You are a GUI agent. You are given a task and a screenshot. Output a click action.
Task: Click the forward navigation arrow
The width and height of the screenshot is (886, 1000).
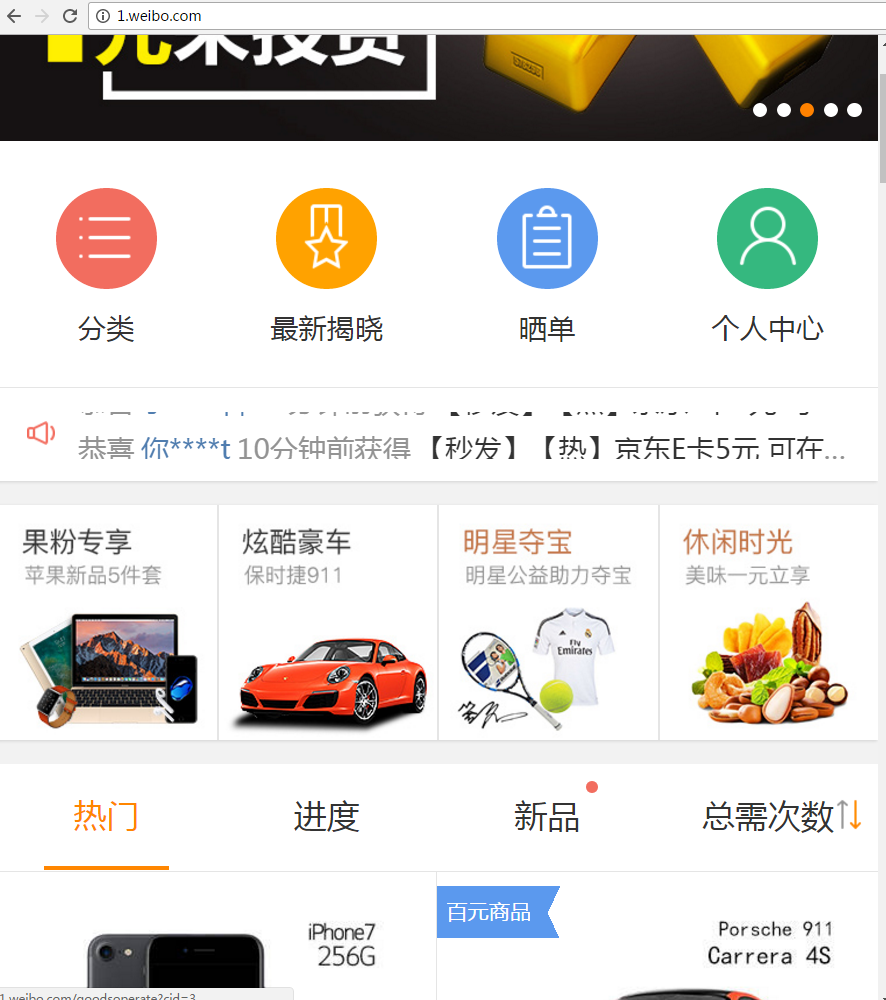point(40,16)
